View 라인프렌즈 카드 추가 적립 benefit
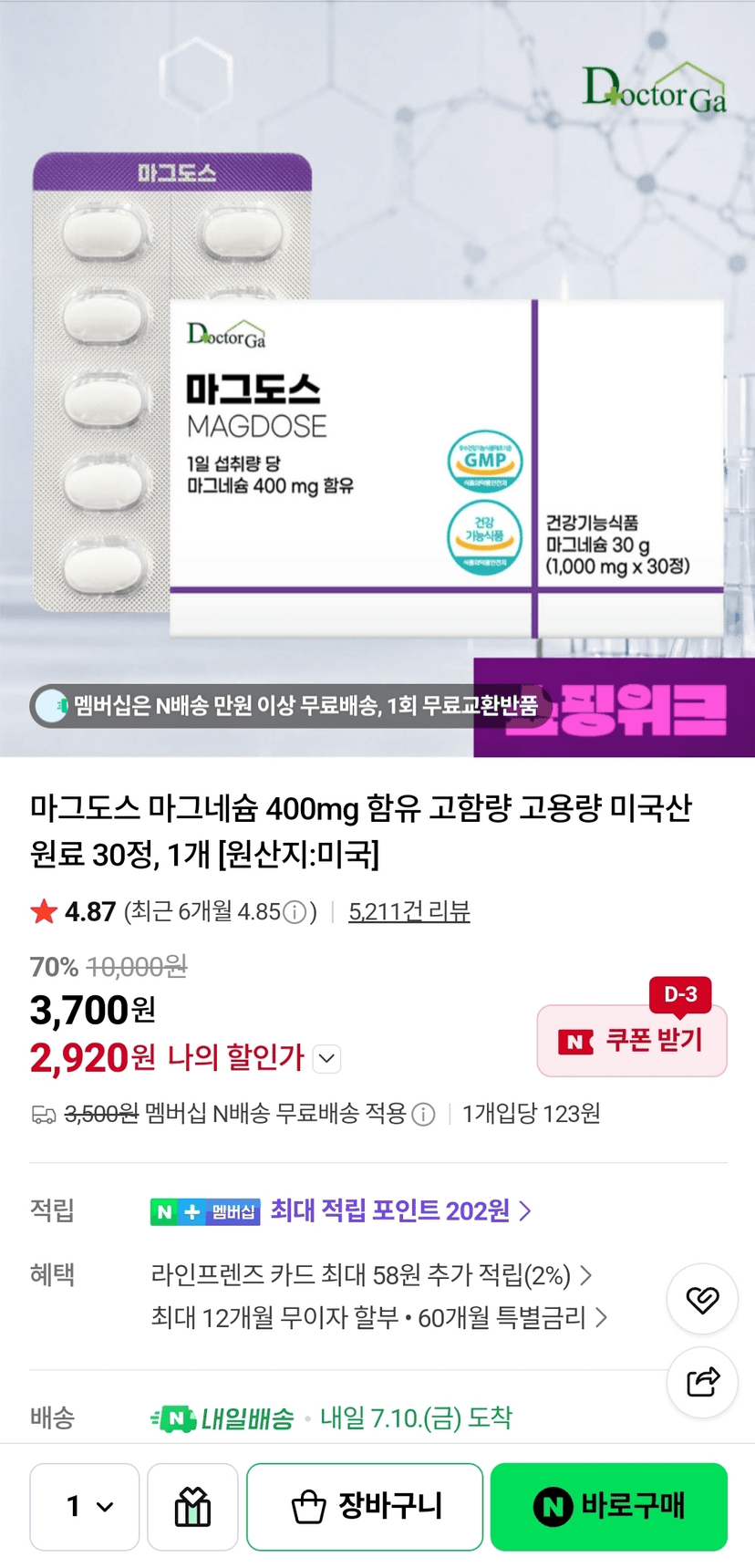The height and width of the screenshot is (1568, 755). (x=371, y=1274)
